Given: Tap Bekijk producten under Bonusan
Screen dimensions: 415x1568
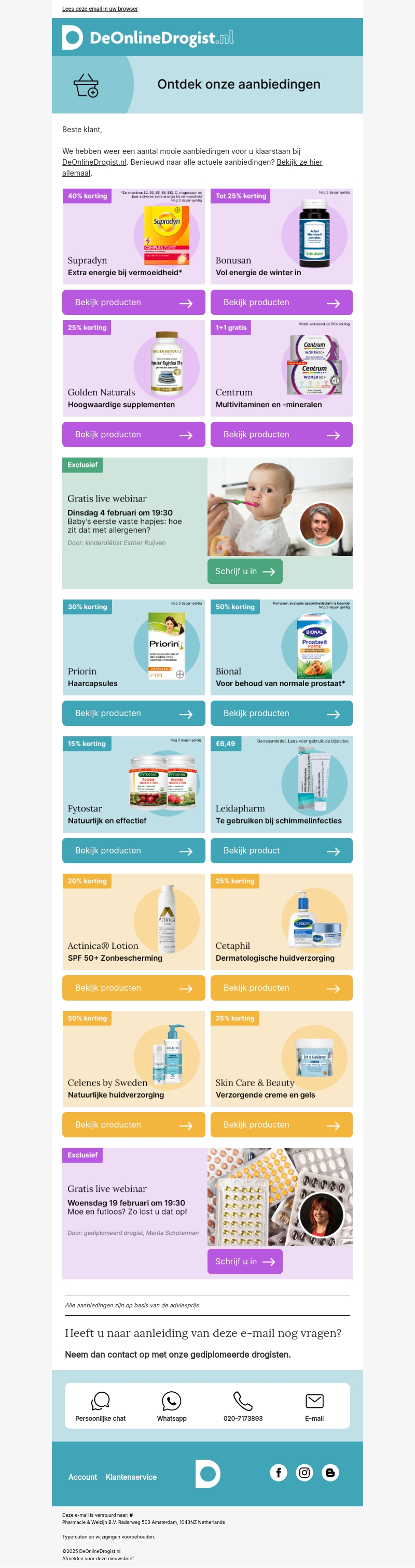Looking at the screenshot, I should point(281,303).
